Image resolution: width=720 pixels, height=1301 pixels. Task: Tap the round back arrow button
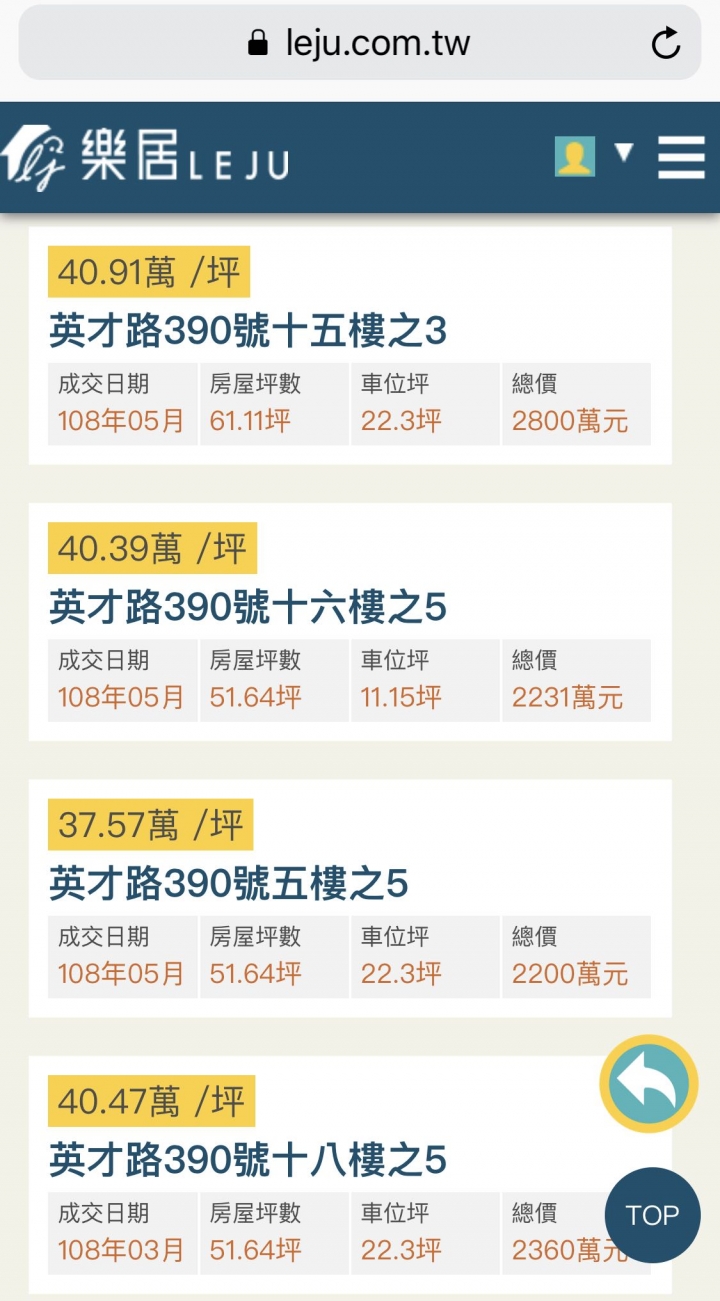click(x=648, y=1083)
